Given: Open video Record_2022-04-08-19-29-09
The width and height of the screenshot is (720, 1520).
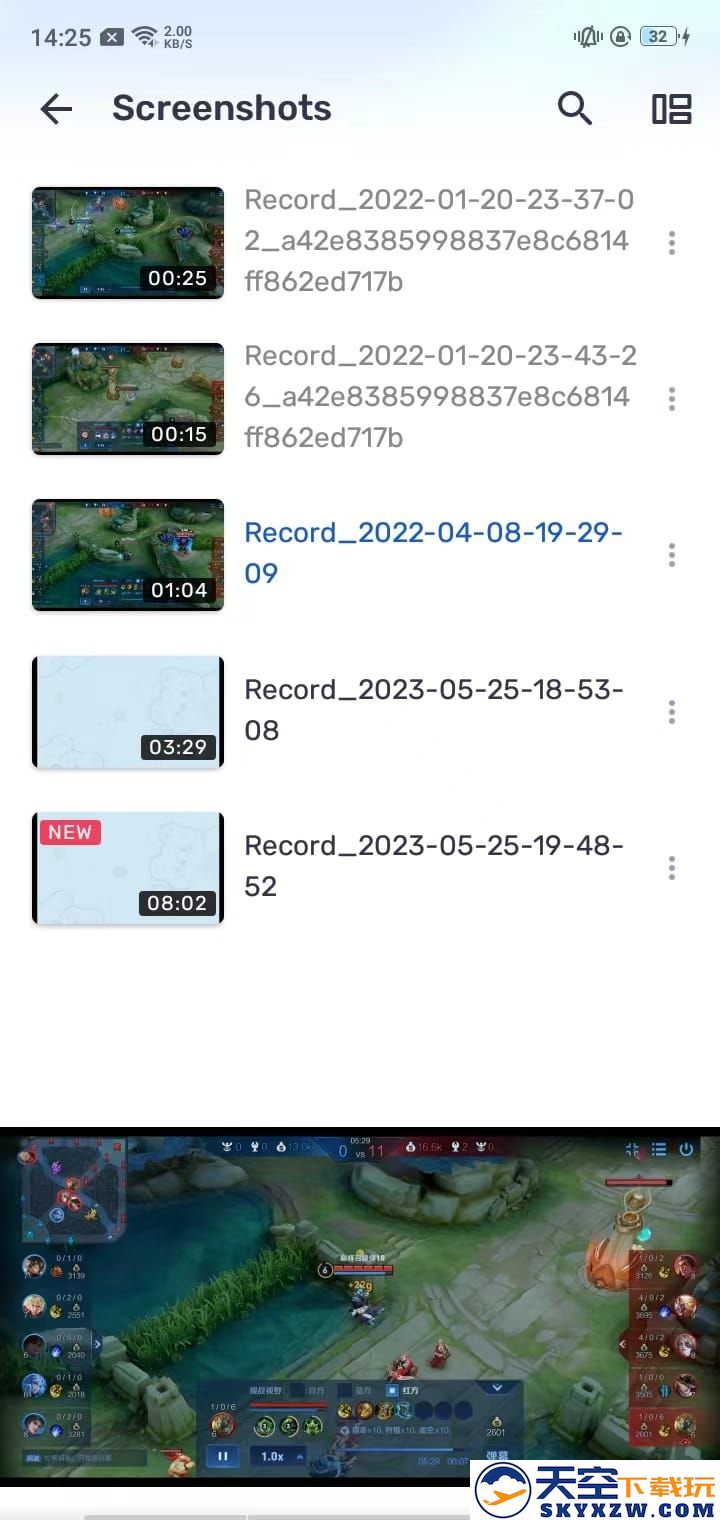Looking at the screenshot, I should [128, 554].
